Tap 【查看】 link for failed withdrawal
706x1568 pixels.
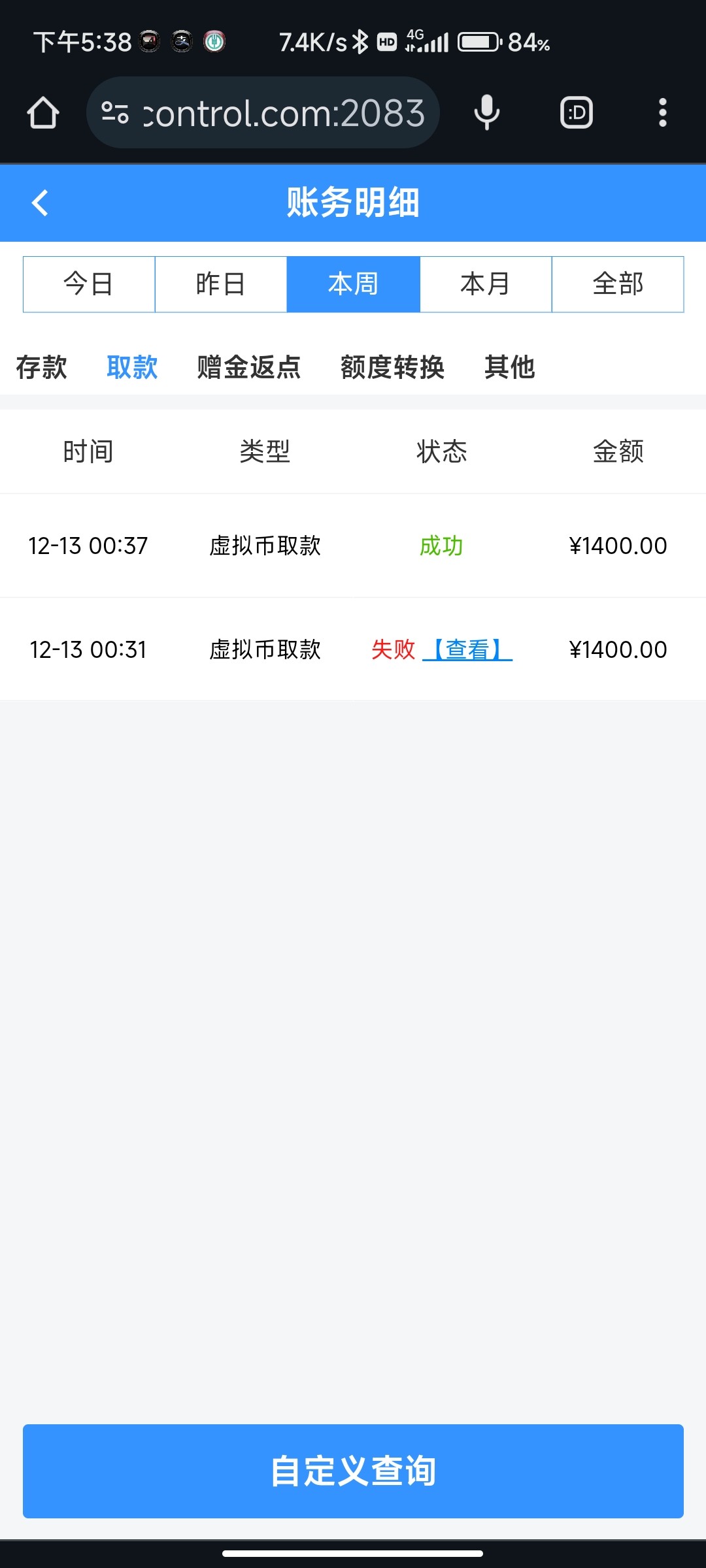pos(467,649)
